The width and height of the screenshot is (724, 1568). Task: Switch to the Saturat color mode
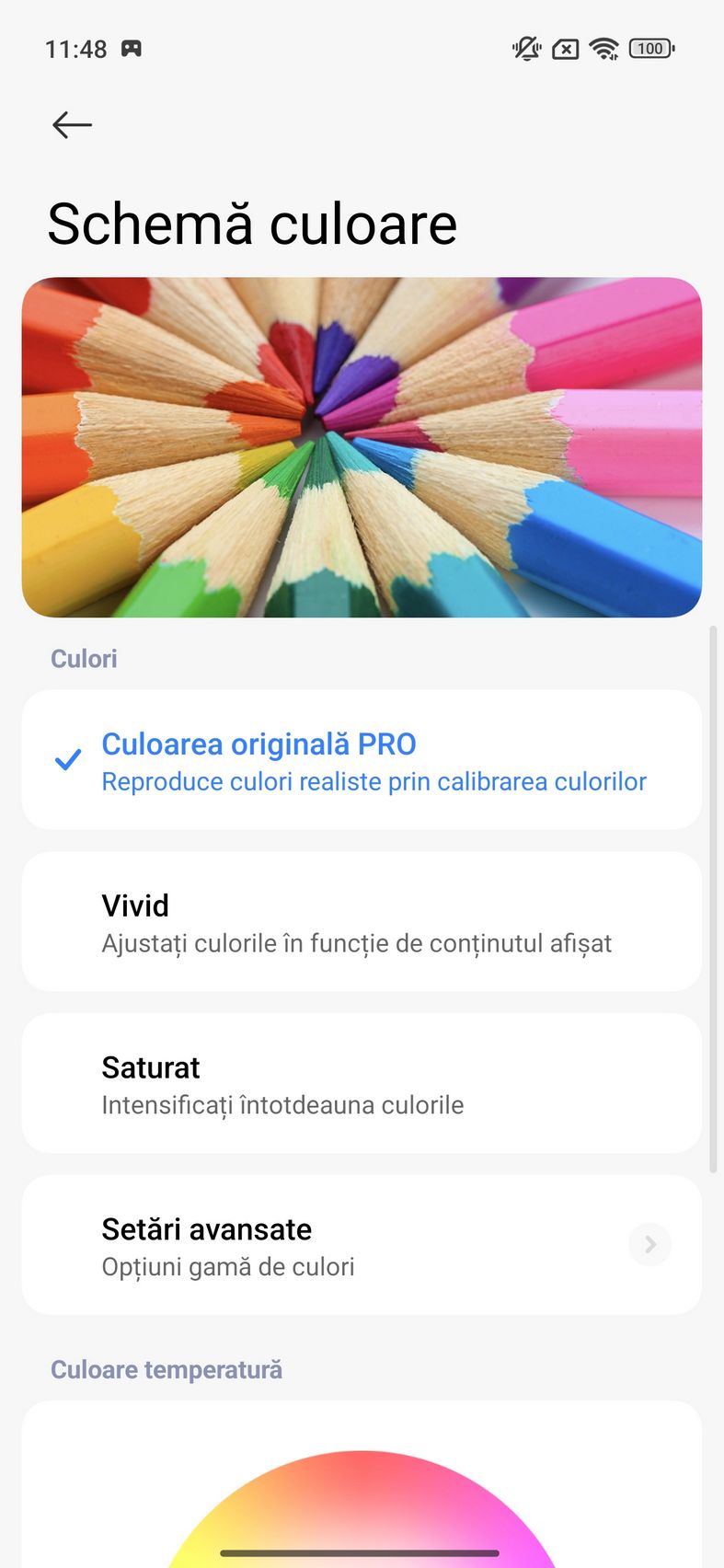(362, 1084)
